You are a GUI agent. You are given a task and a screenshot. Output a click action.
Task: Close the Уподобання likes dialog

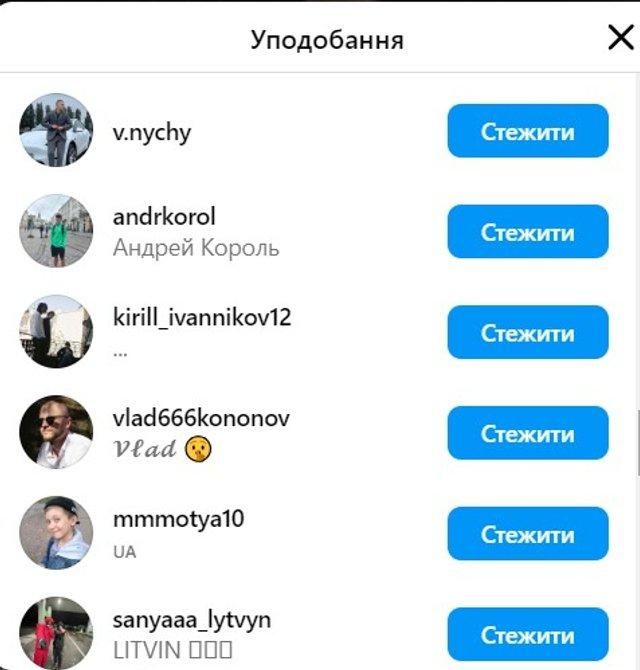(x=620, y=38)
